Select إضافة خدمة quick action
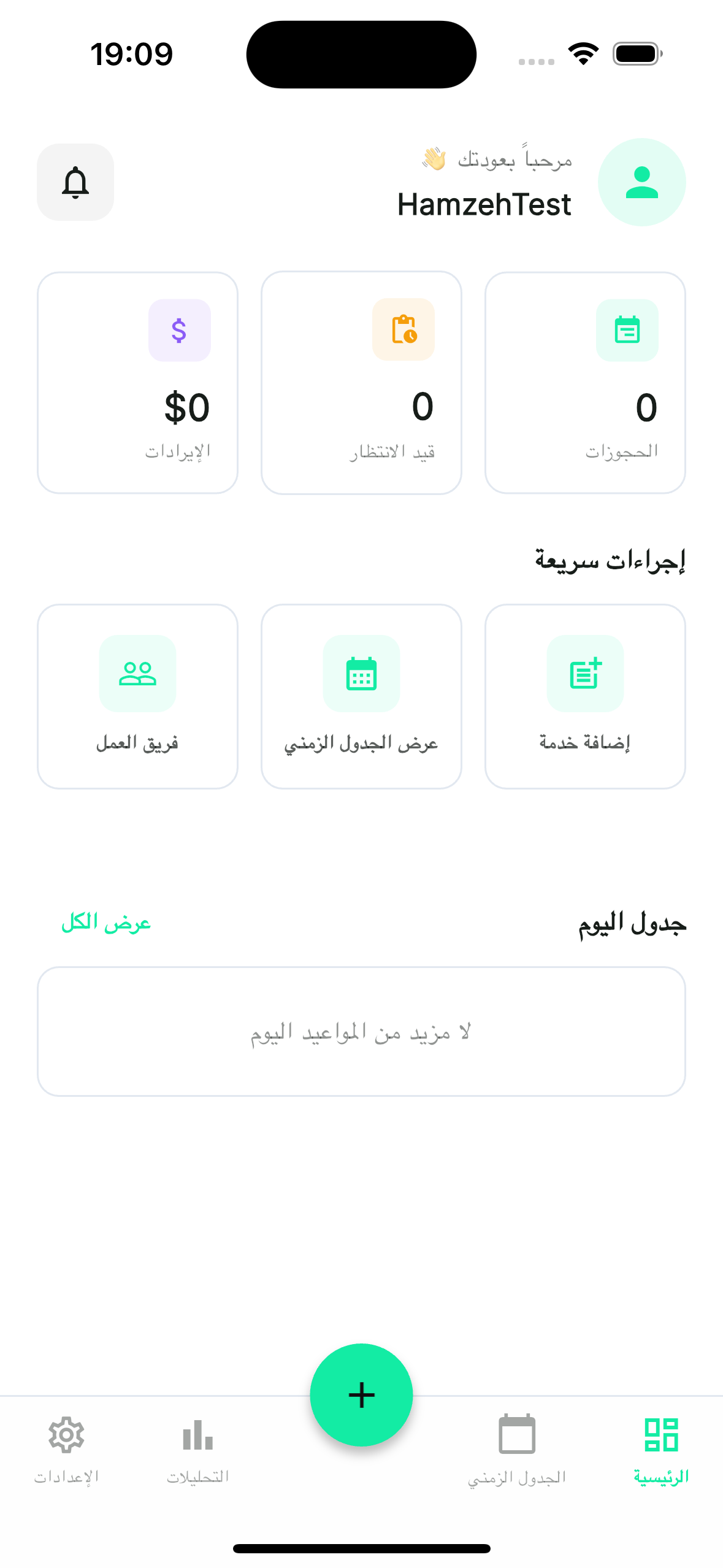Screen dimensions: 723x1568 click(x=584, y=696)
